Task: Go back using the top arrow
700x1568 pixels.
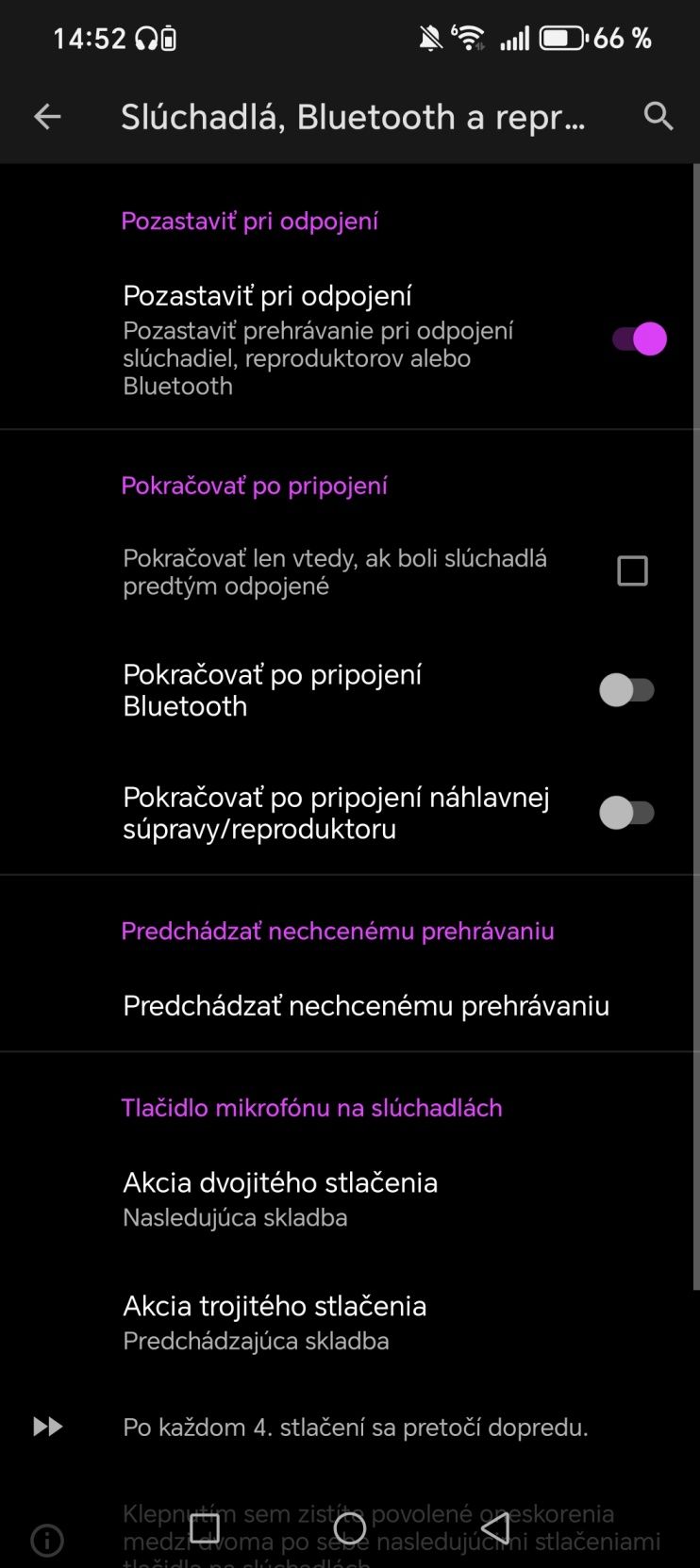Action: point(47,117)
